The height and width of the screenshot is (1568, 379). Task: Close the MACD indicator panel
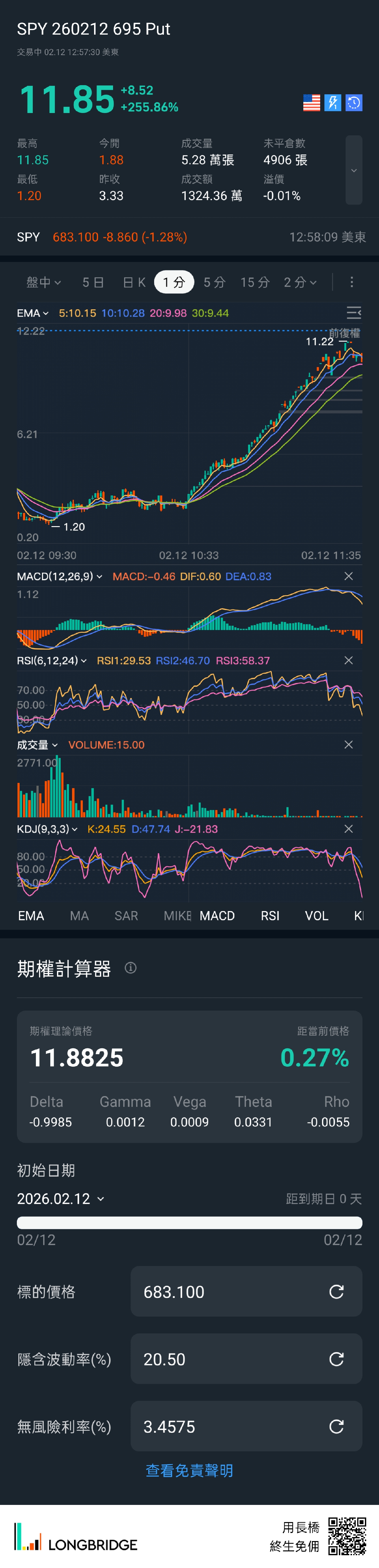point(349,576)
